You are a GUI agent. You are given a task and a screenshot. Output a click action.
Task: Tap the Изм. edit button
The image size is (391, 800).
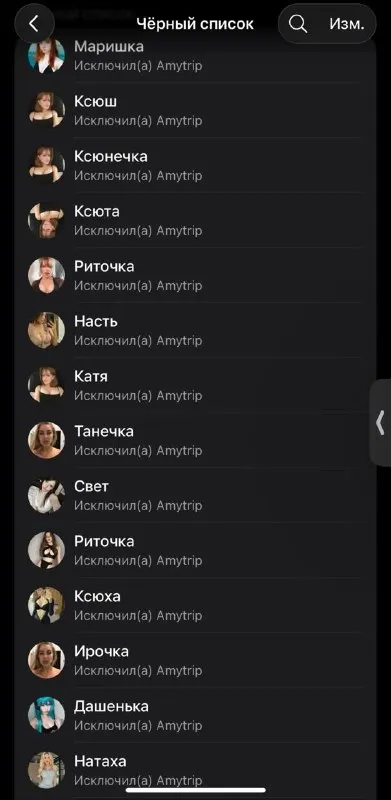tap(347, 24)
